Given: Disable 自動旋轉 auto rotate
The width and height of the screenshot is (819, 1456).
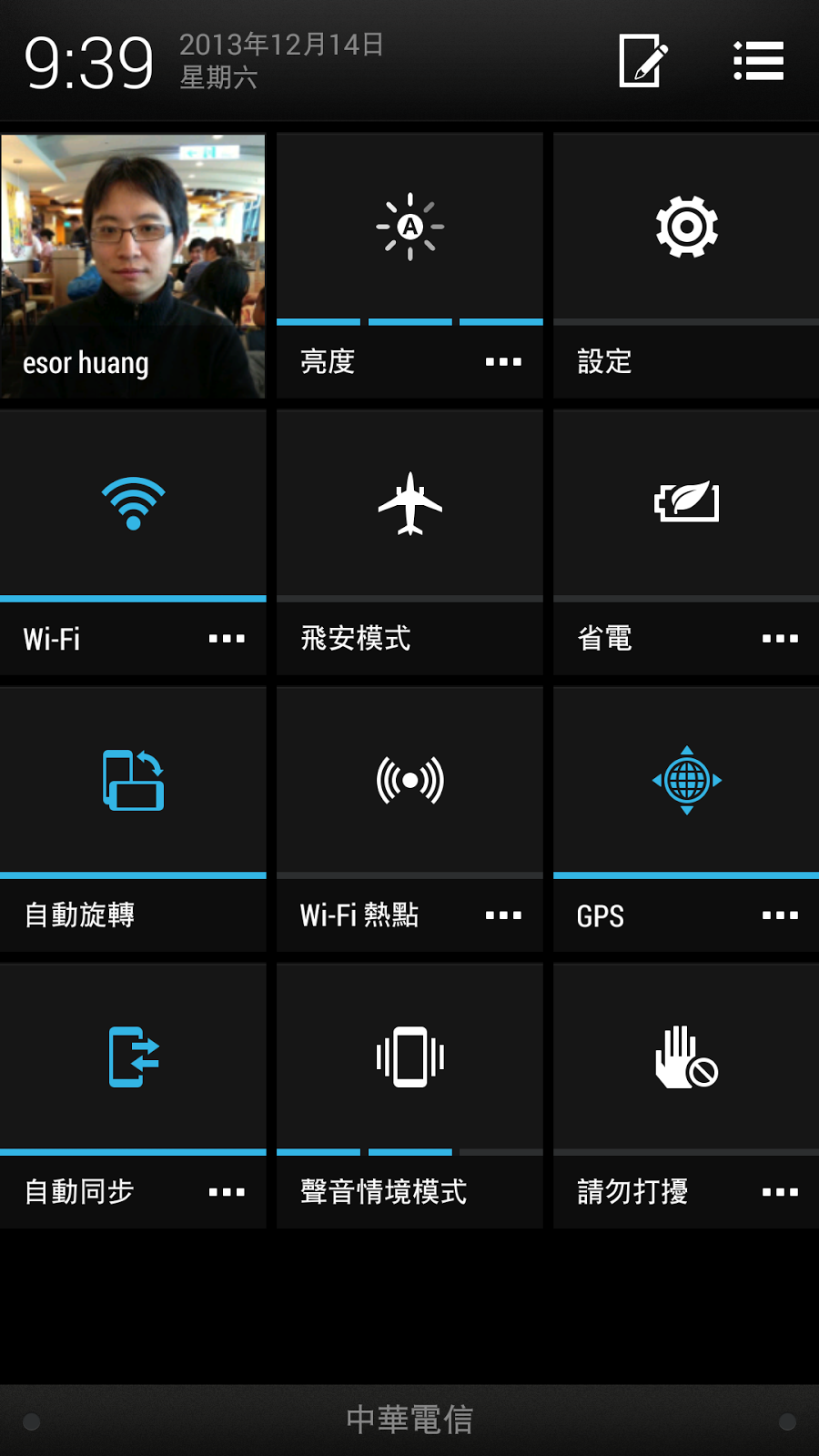Looking at the screenshot, I should [133, 780].
